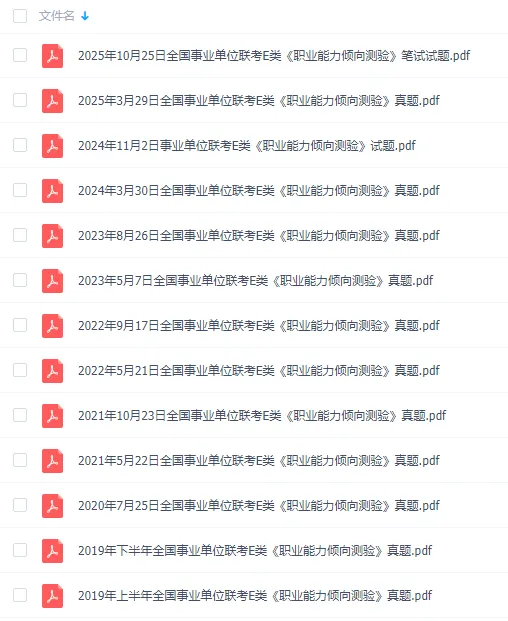Open the 2024年11月2日 试题.pdf file

[247, 145]
